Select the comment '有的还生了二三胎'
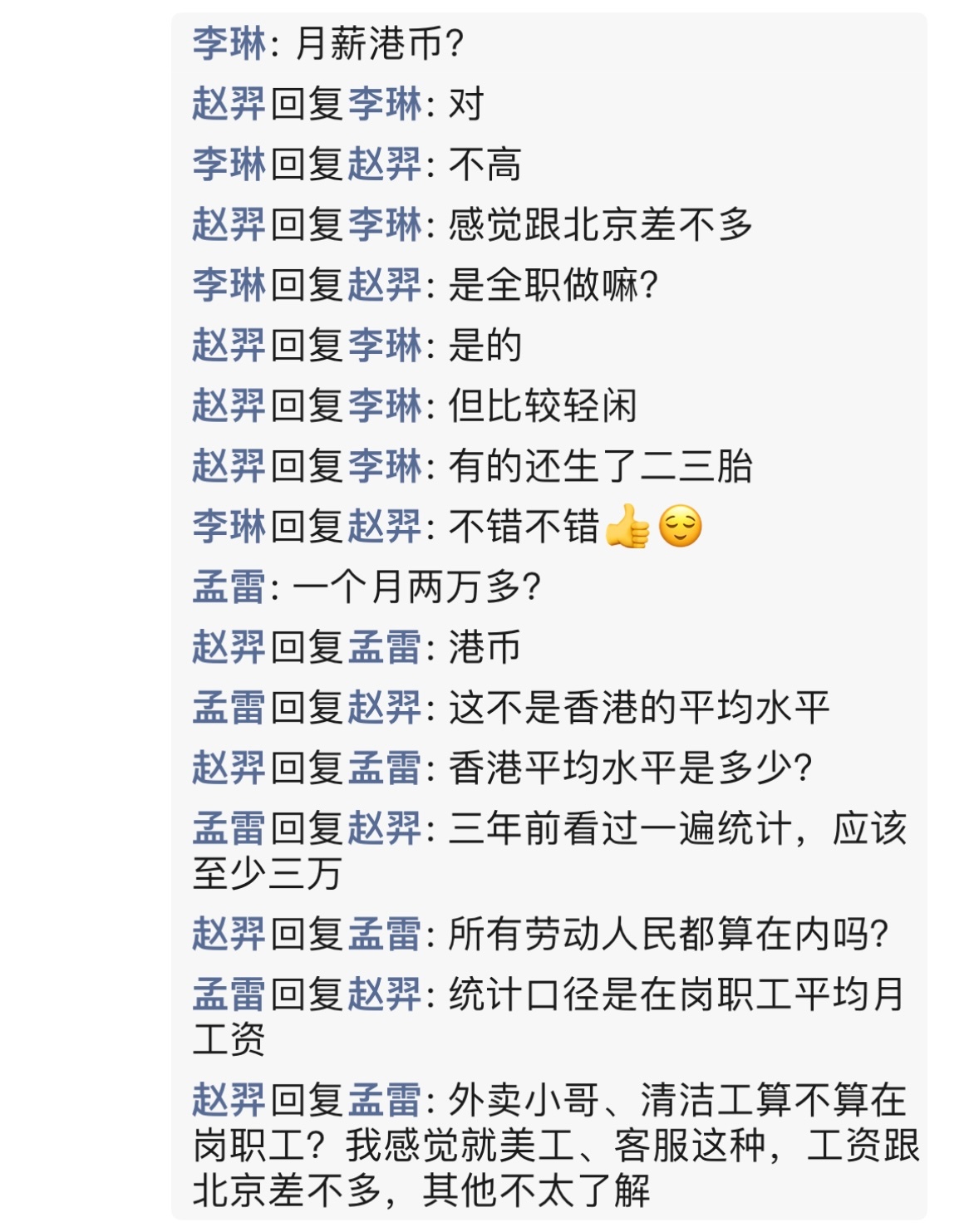 [x=600, y=467]
